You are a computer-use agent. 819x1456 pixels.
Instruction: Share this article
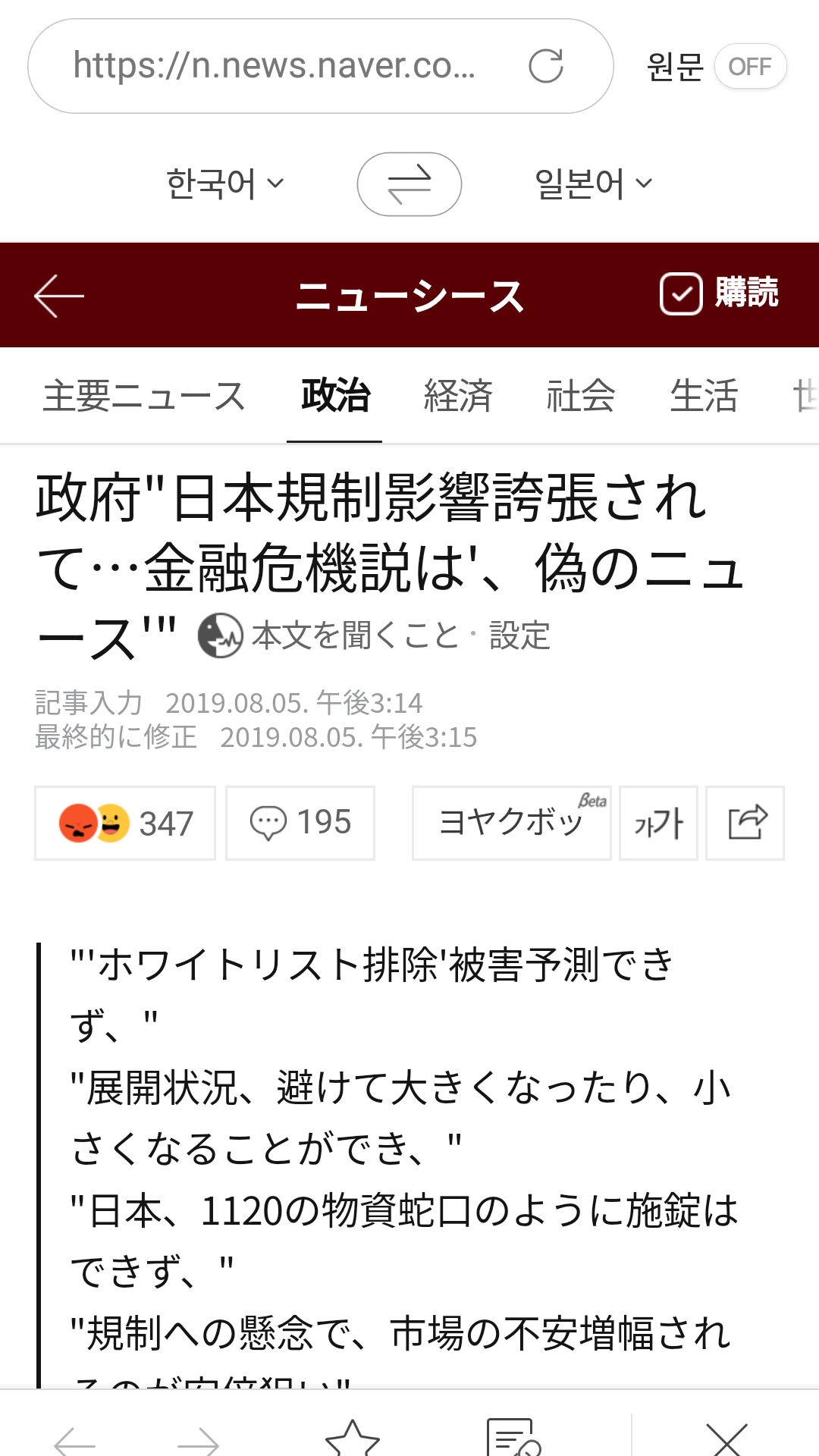pos(745,823)
